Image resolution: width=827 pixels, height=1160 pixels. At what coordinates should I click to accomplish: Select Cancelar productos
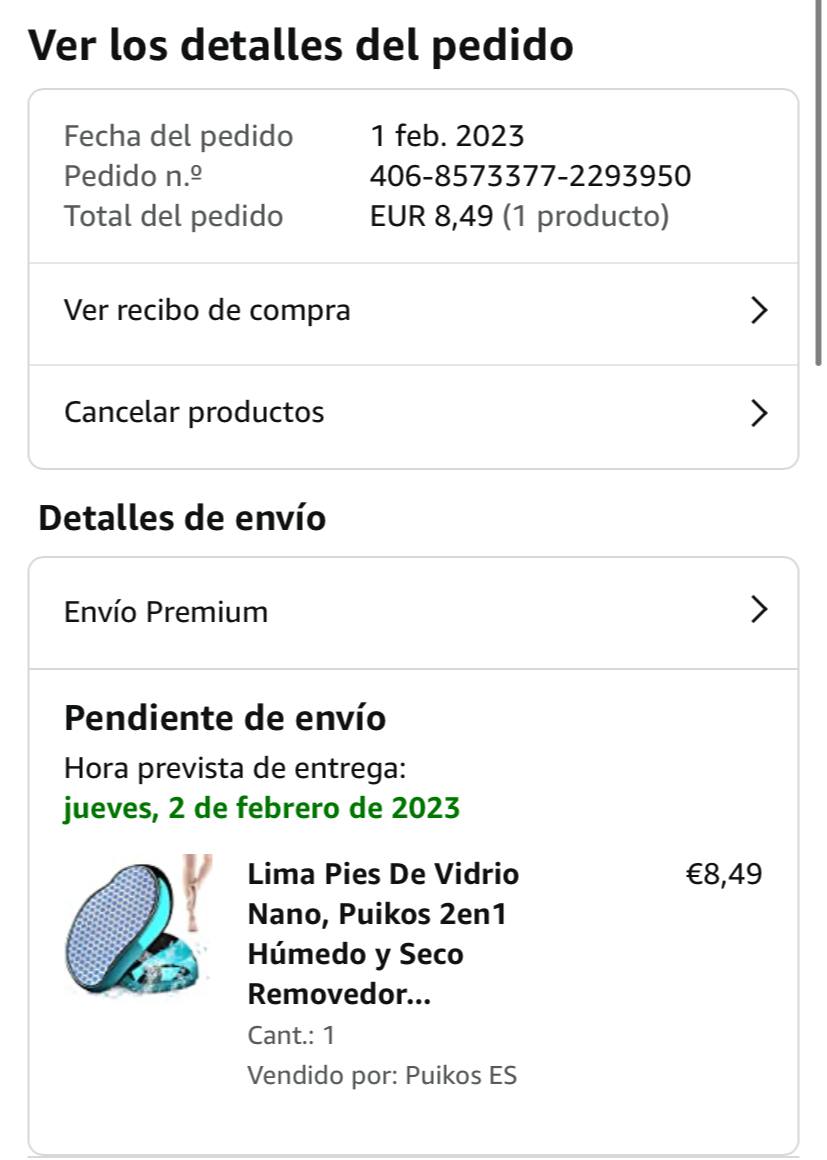click(x=413, y=412)
